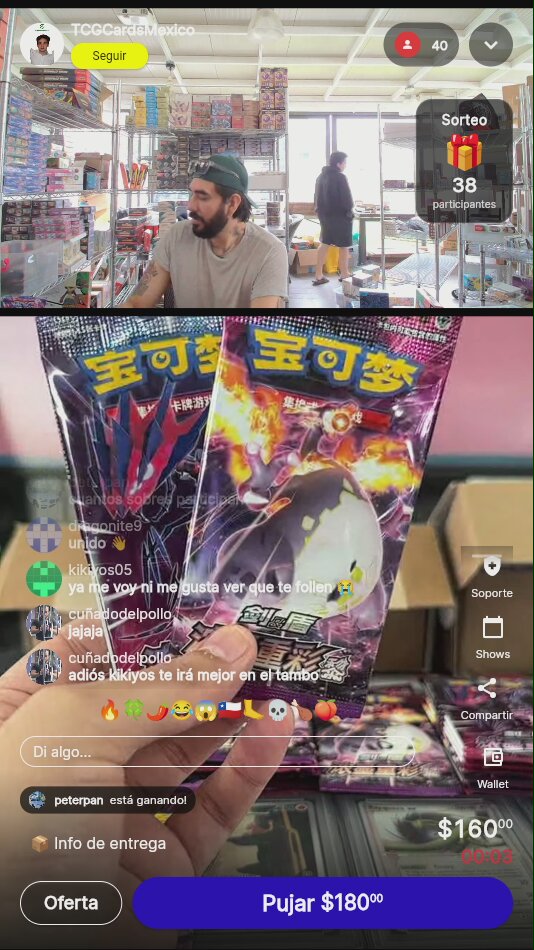534x950 pixels.
Task: Open Soporte
Action: click(x=492, y=577)
